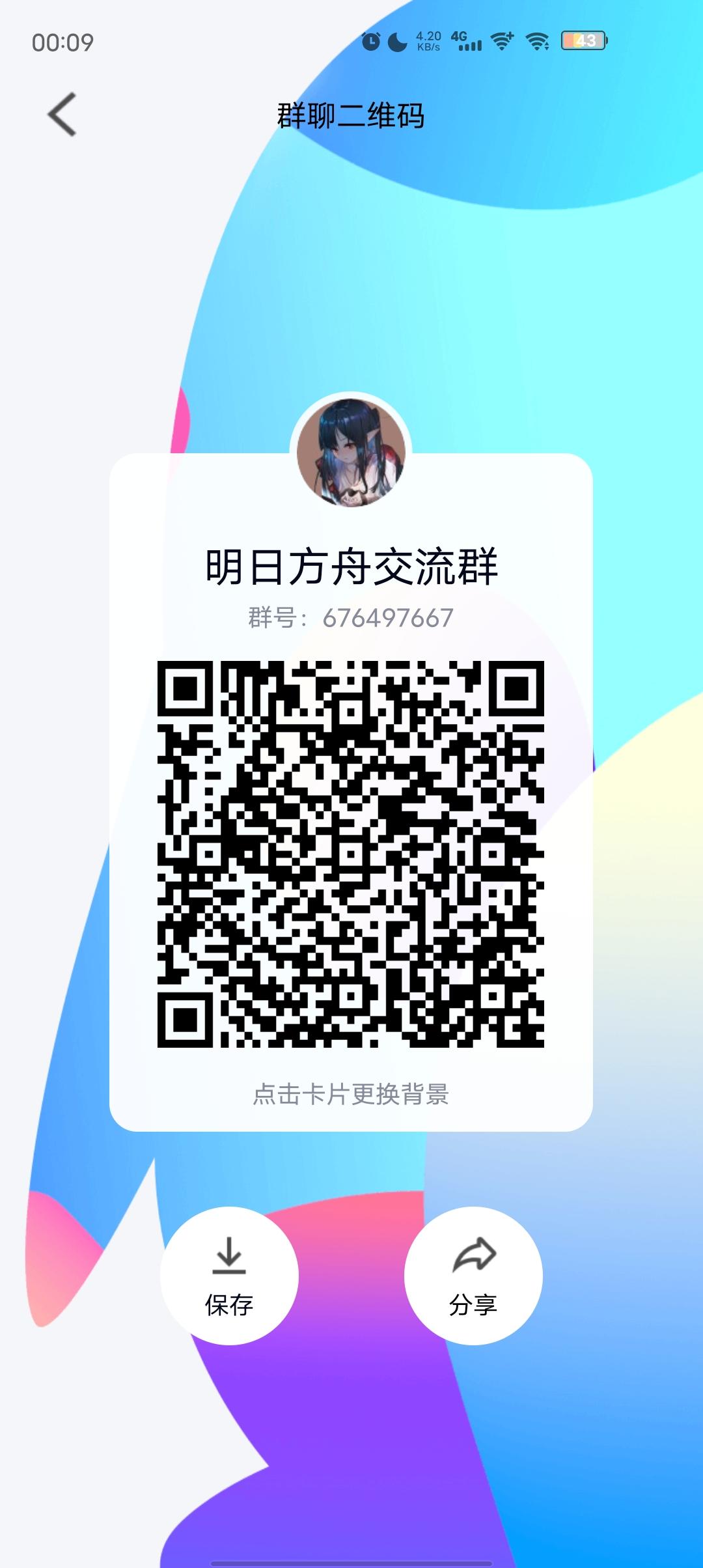Tap the battery indicator in status bar

pos(583,40)
